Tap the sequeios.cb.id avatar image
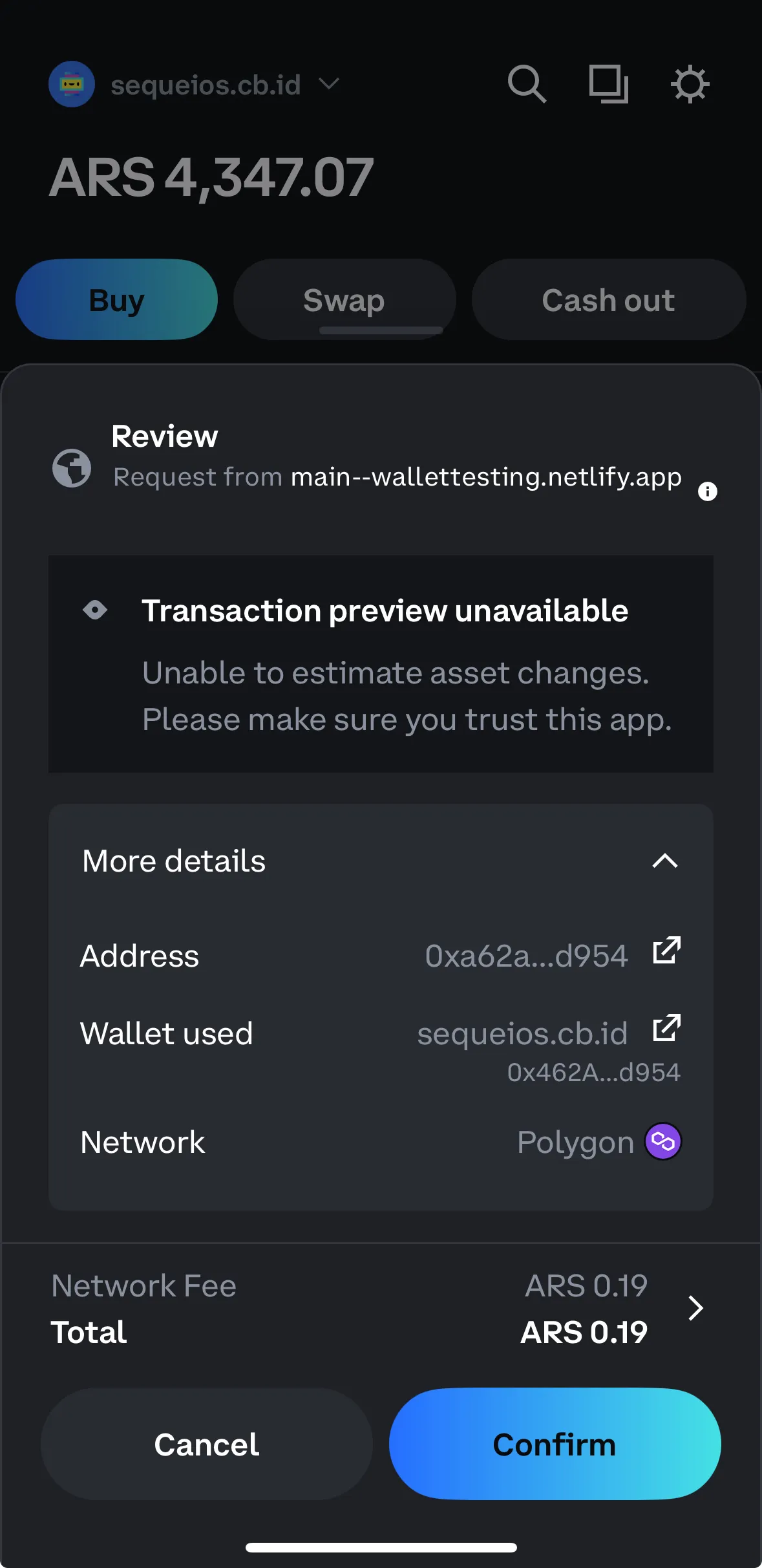 [72, 83]
